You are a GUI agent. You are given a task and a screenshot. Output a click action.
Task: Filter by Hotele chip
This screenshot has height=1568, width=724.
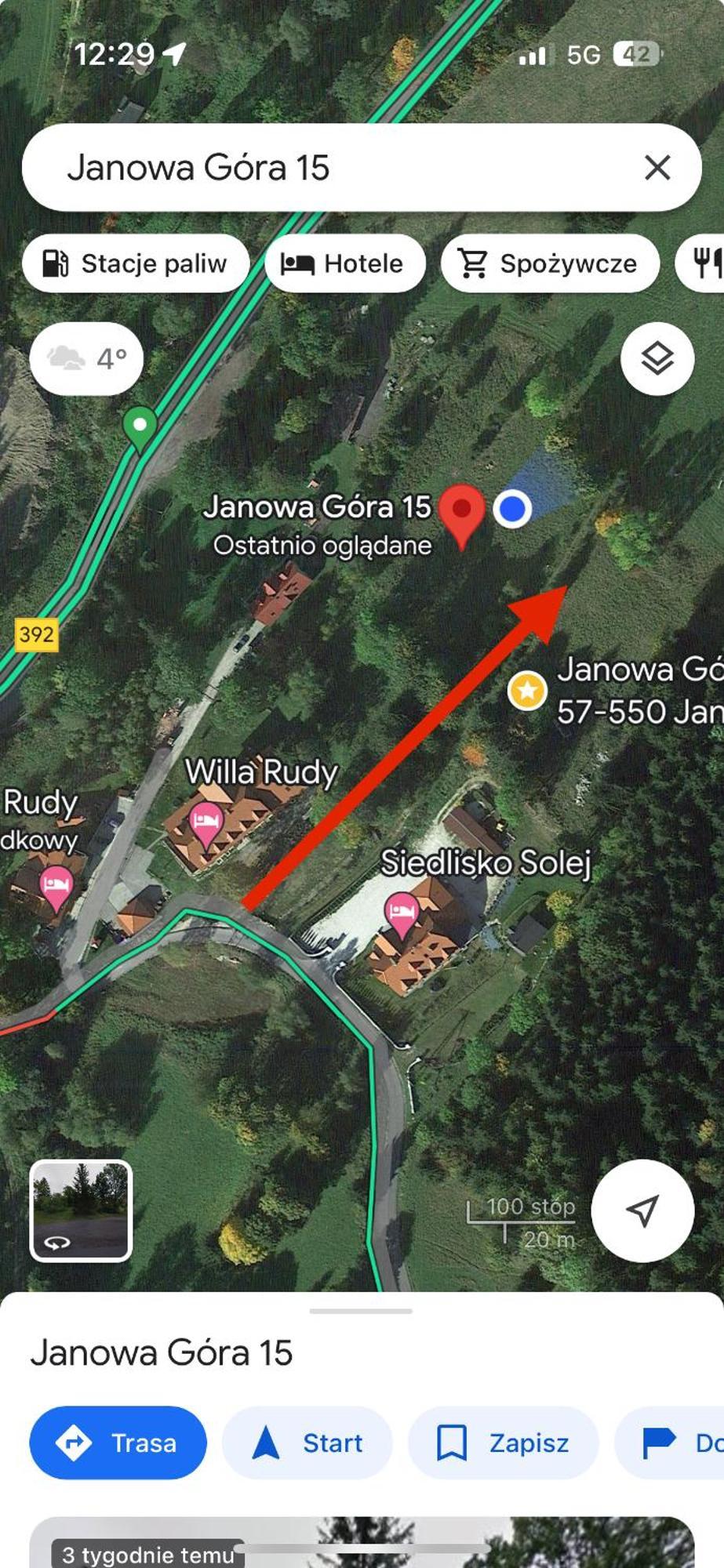point(345,263)
